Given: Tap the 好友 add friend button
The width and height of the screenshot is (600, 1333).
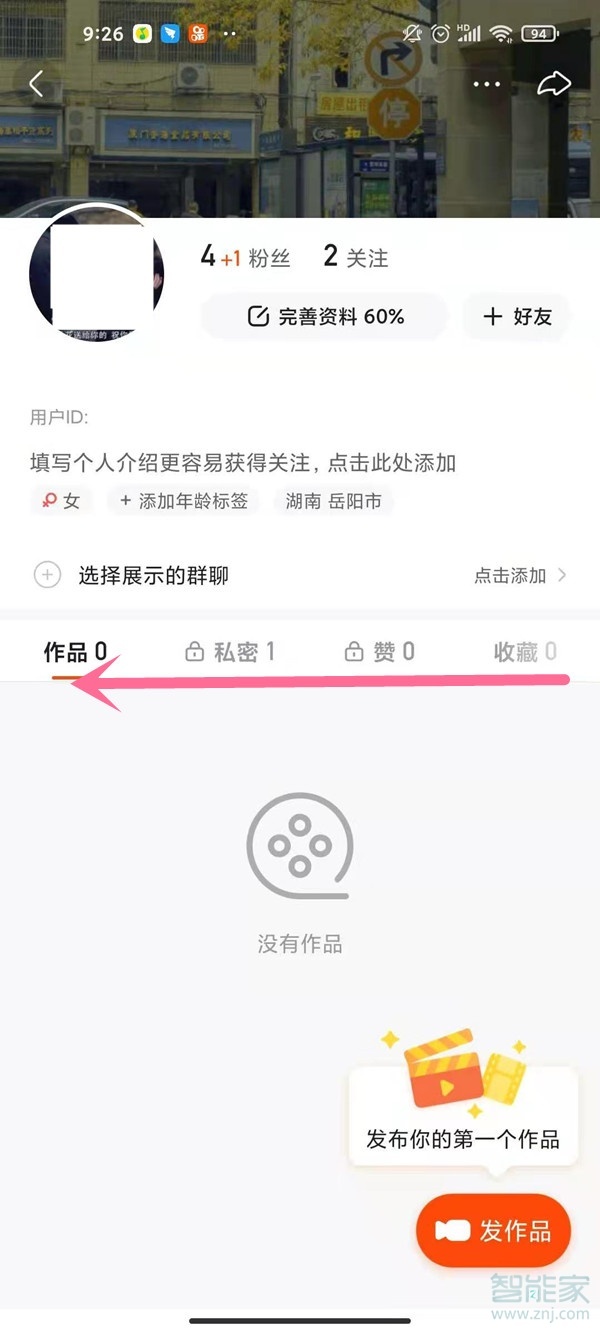Looking at the screenshot, I should [516, 317].
